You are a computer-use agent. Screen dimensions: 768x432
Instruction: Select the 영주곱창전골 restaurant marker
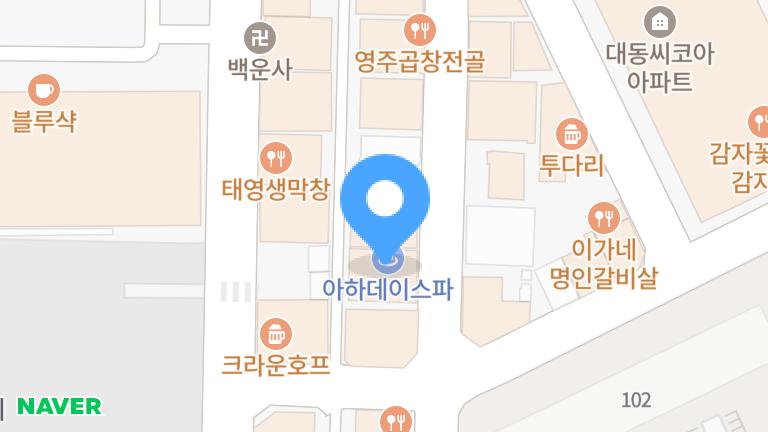click(418, 29)
